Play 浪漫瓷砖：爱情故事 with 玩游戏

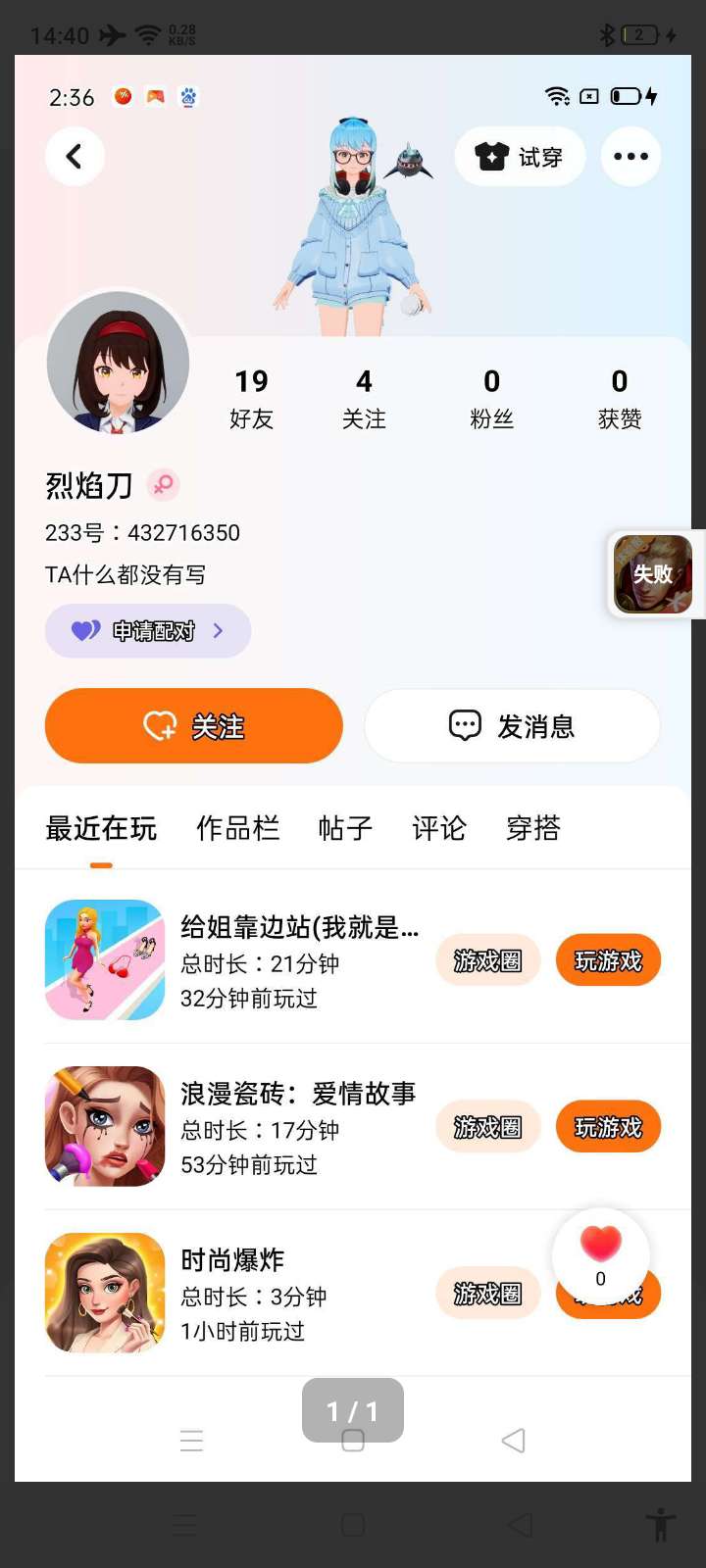pos(608,1127)
